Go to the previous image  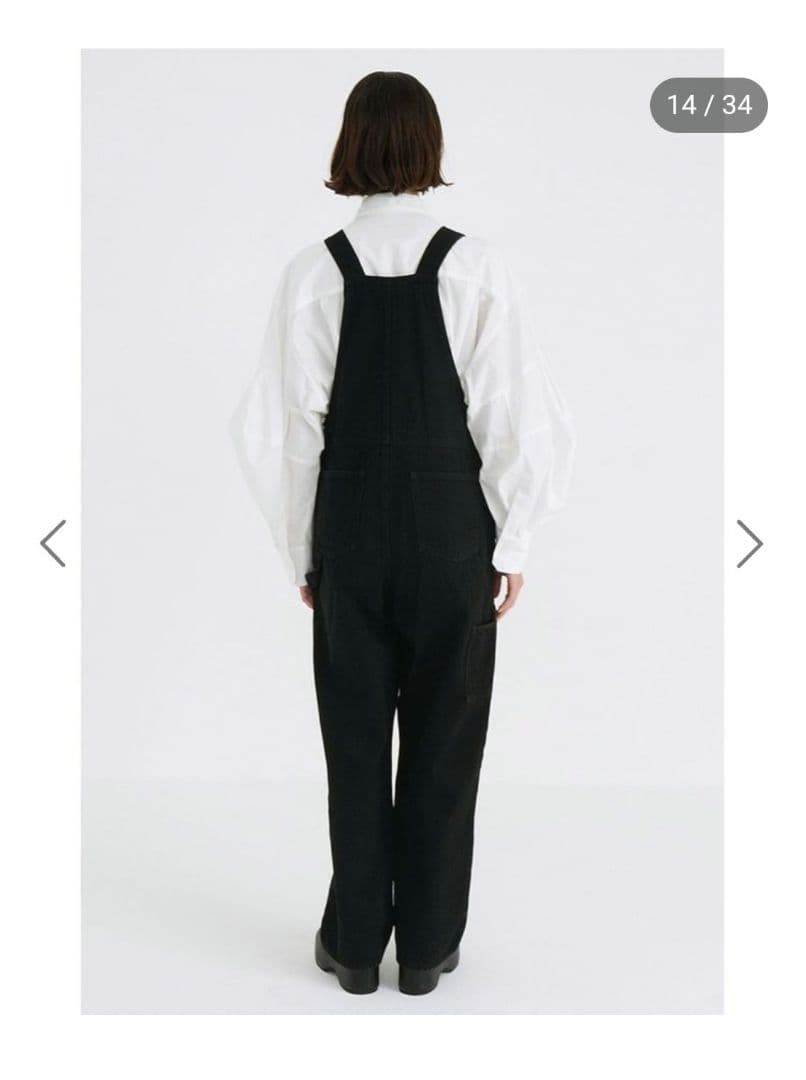tap(53, 543)
